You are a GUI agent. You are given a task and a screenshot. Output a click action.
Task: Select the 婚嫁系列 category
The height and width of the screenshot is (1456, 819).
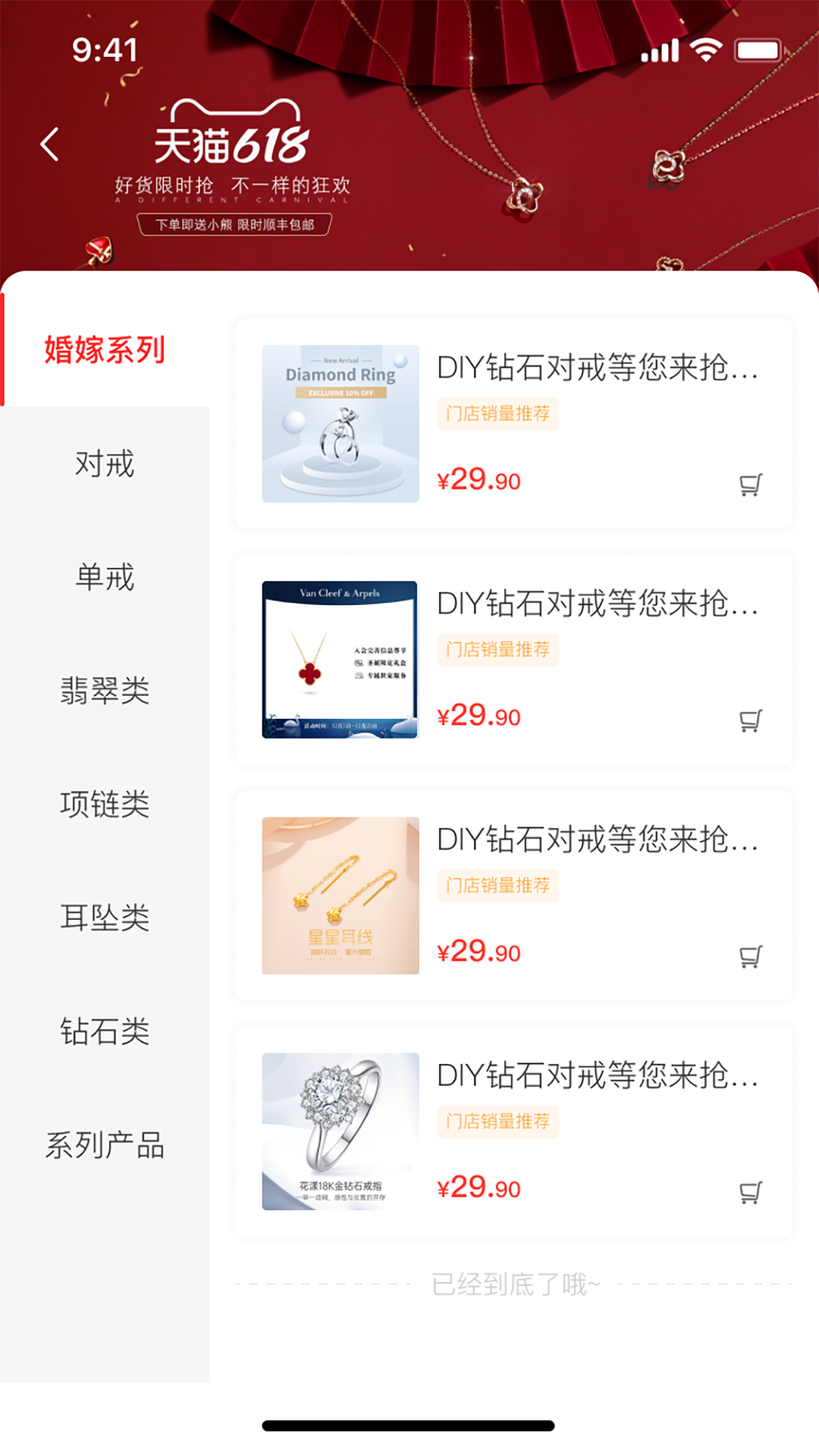[105, 350]
